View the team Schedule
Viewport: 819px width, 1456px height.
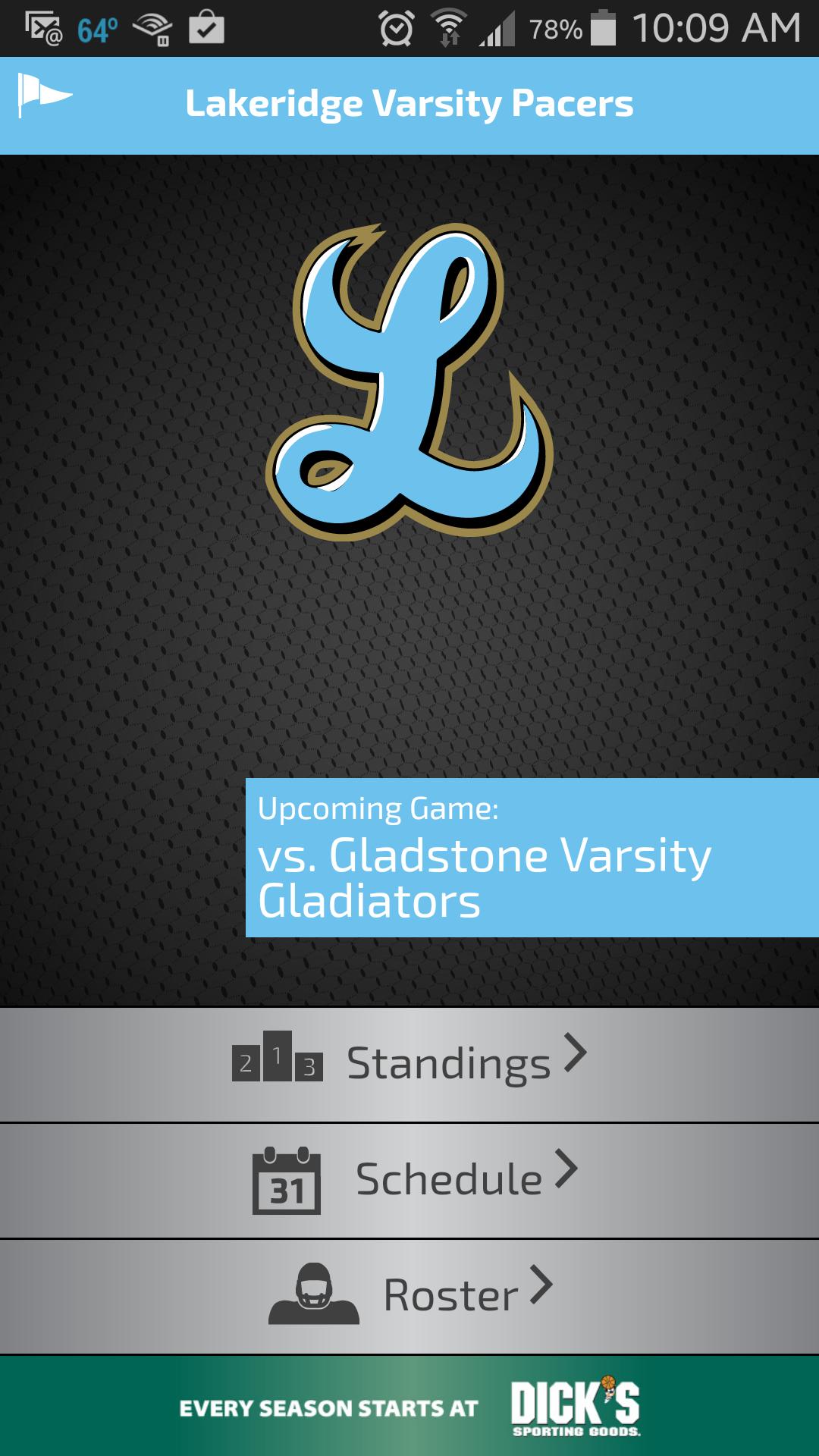tap(409, 1180)
